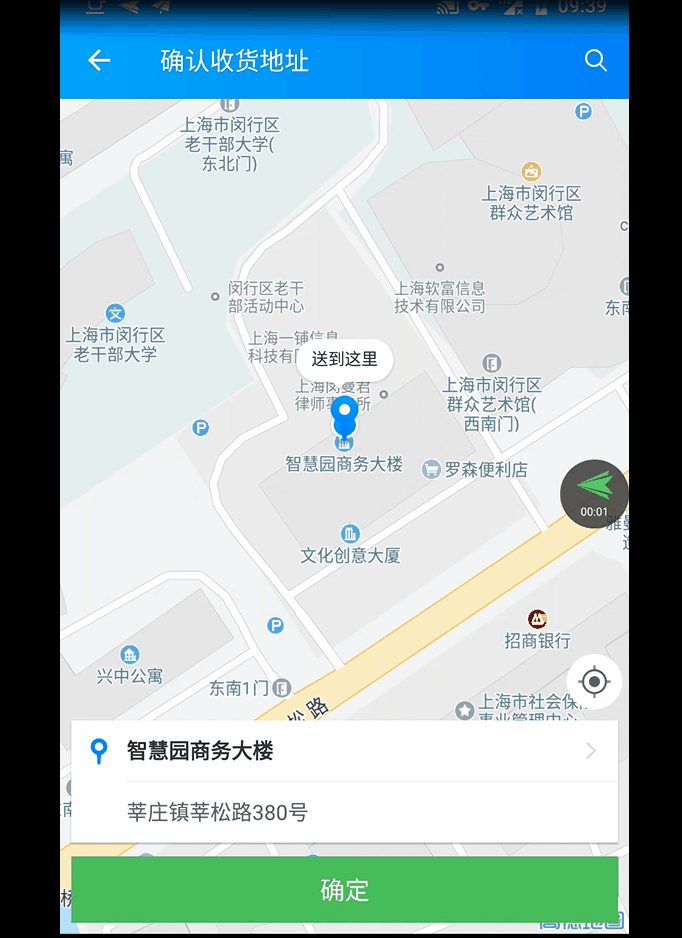Select 文化创意大厦 marker on the map
This screenshot has height=938, width=682.
coord(350,545)
